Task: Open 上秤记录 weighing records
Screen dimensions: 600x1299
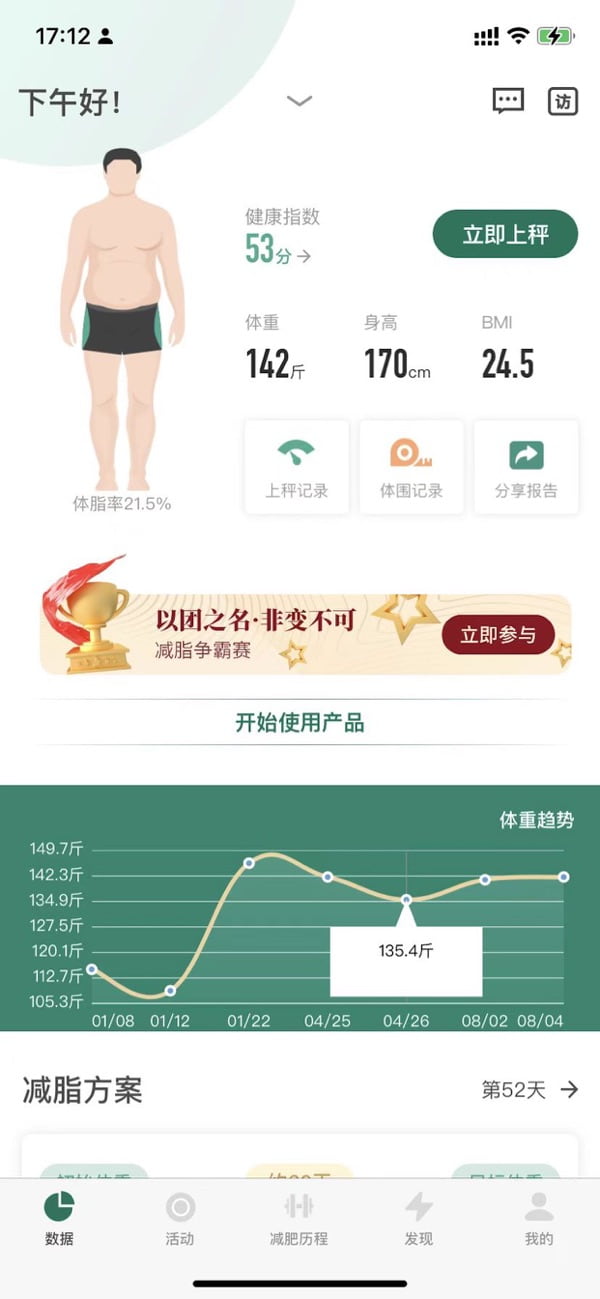Action: pyautogui.click(x=297, y=467)
